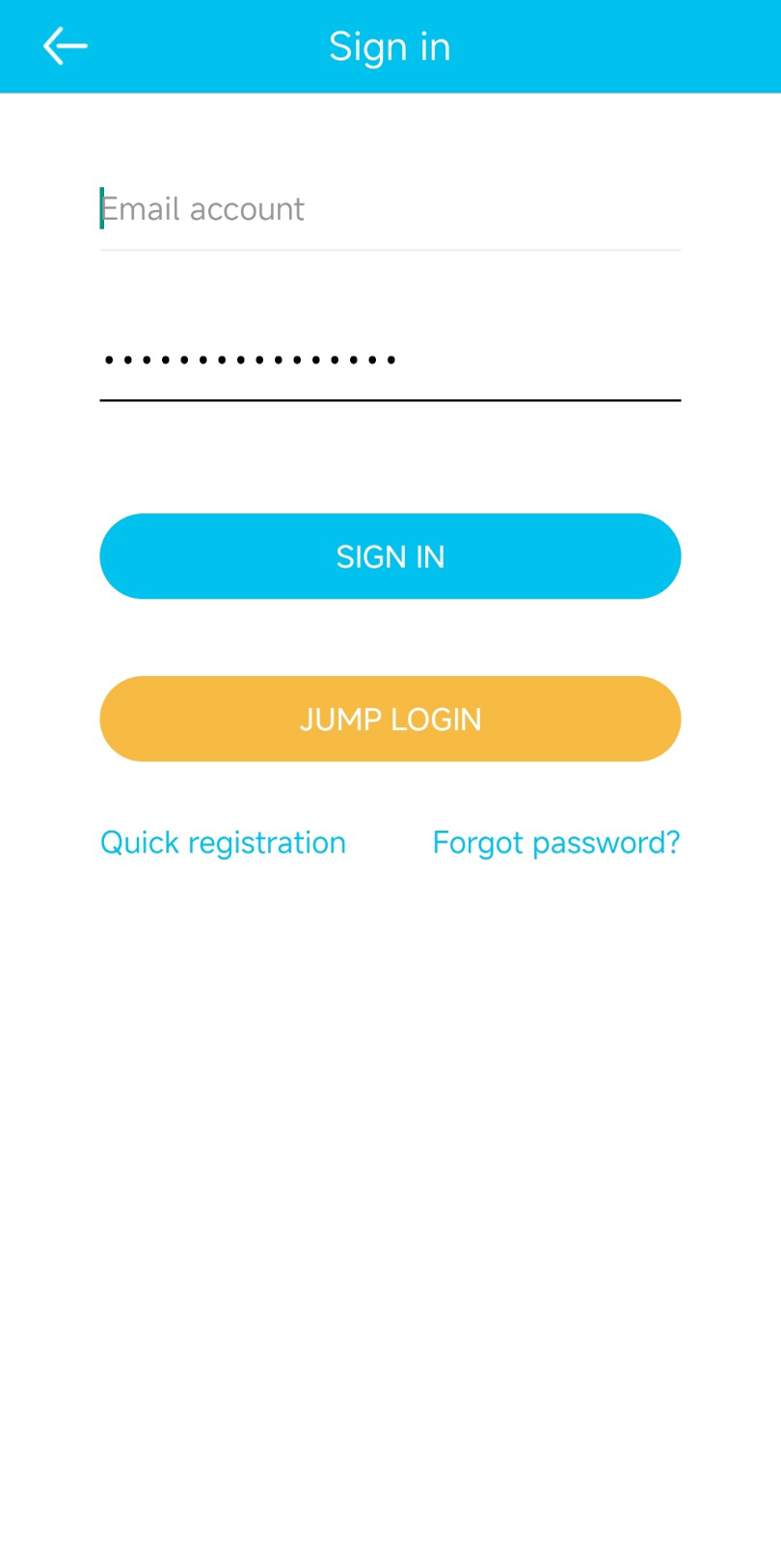Go back using the arrow icon
Viewport: 781px width, 1568px height.
pos(66,46)
